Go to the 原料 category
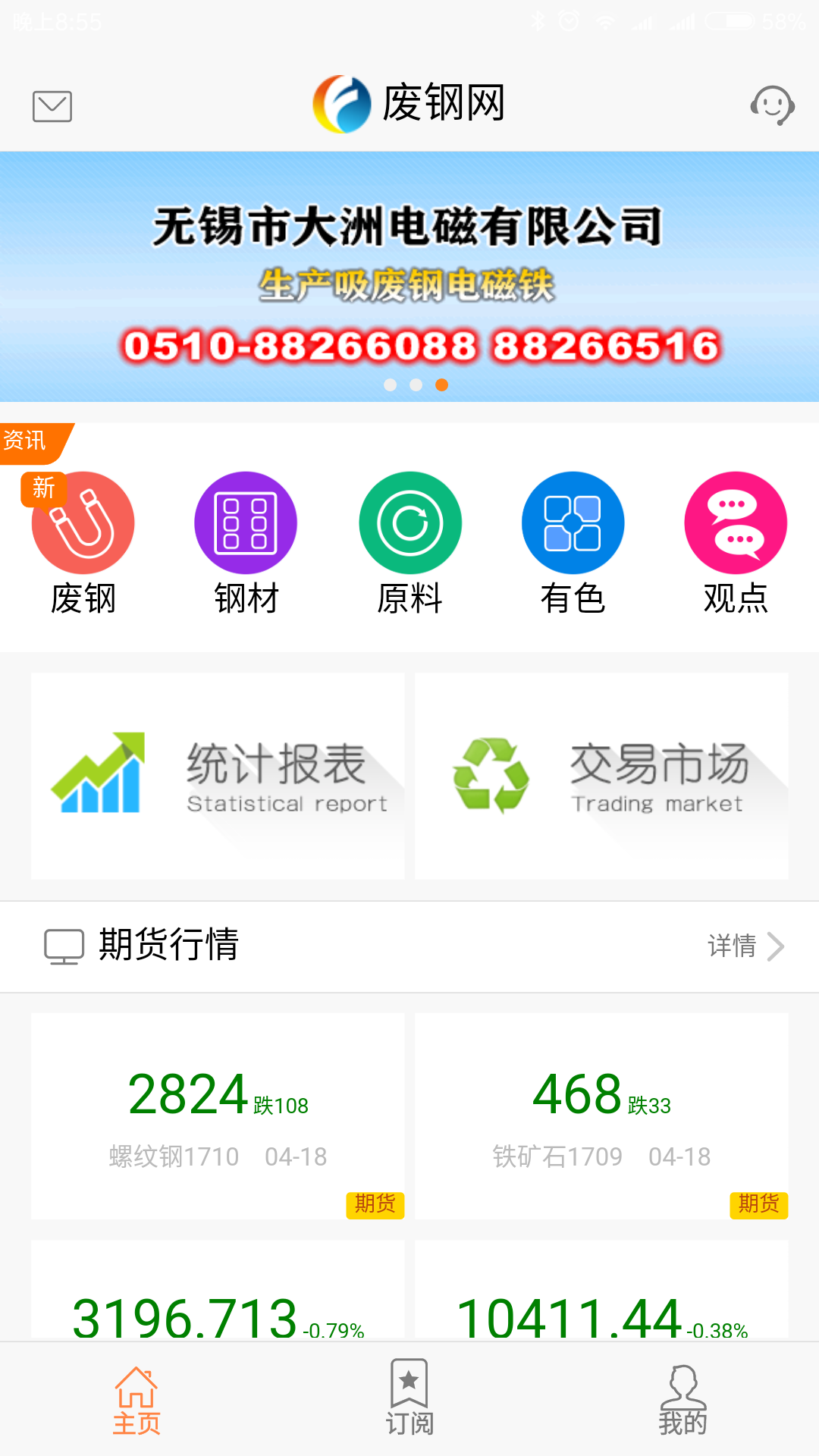 [409, 541]
